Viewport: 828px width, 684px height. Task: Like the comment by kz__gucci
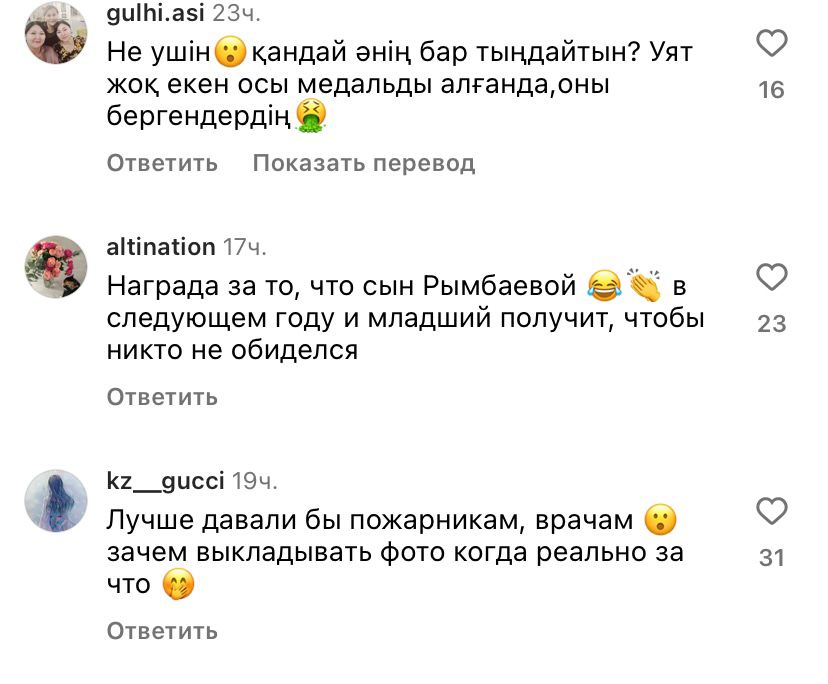point(771,512)
